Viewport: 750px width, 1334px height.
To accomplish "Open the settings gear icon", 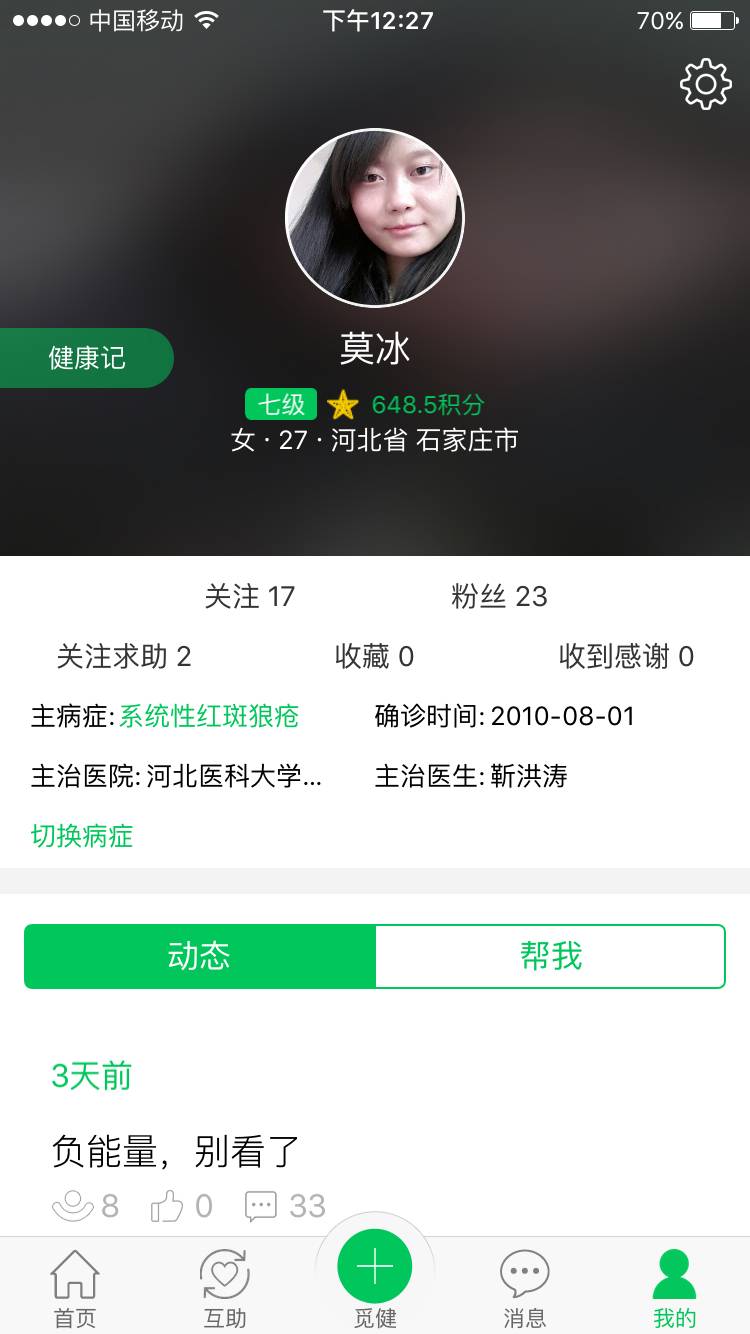I will pyautogui.click(x=705, y=84).
